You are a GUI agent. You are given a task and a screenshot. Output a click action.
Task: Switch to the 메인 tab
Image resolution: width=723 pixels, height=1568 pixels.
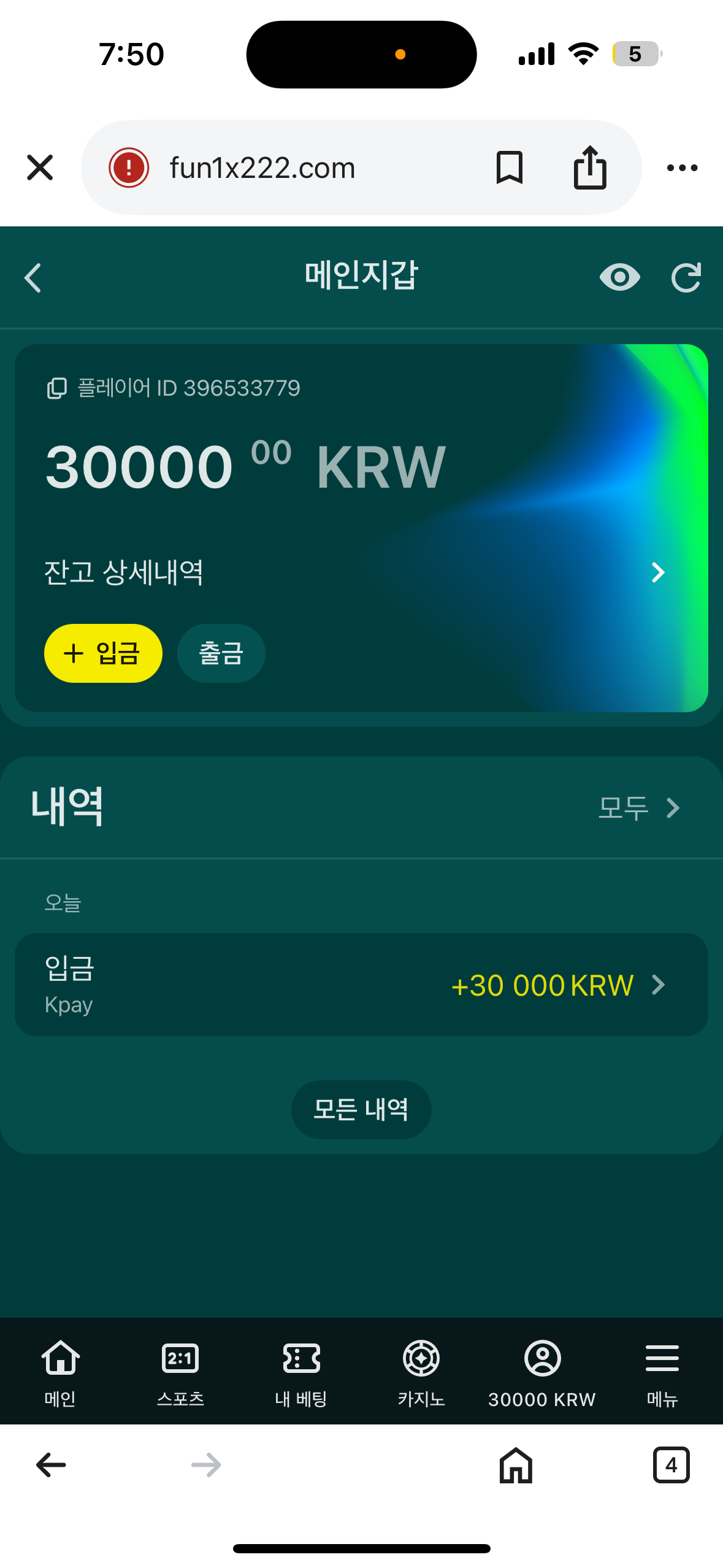(x=60, y=1372)
